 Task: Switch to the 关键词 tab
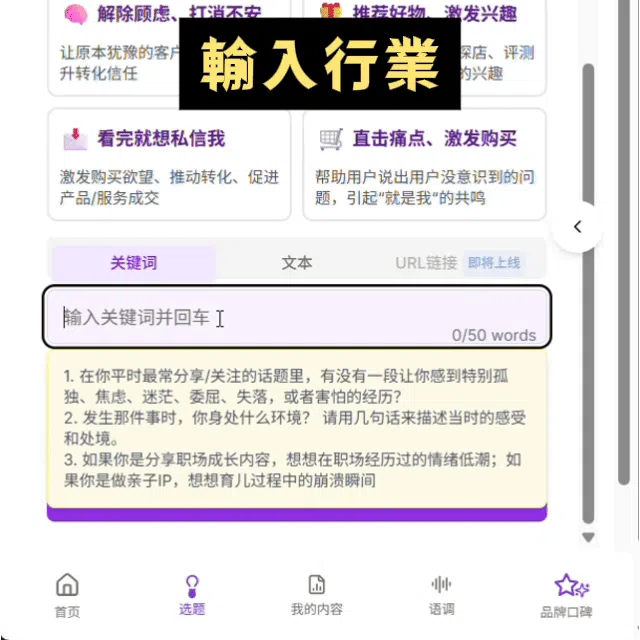point(133,263)
